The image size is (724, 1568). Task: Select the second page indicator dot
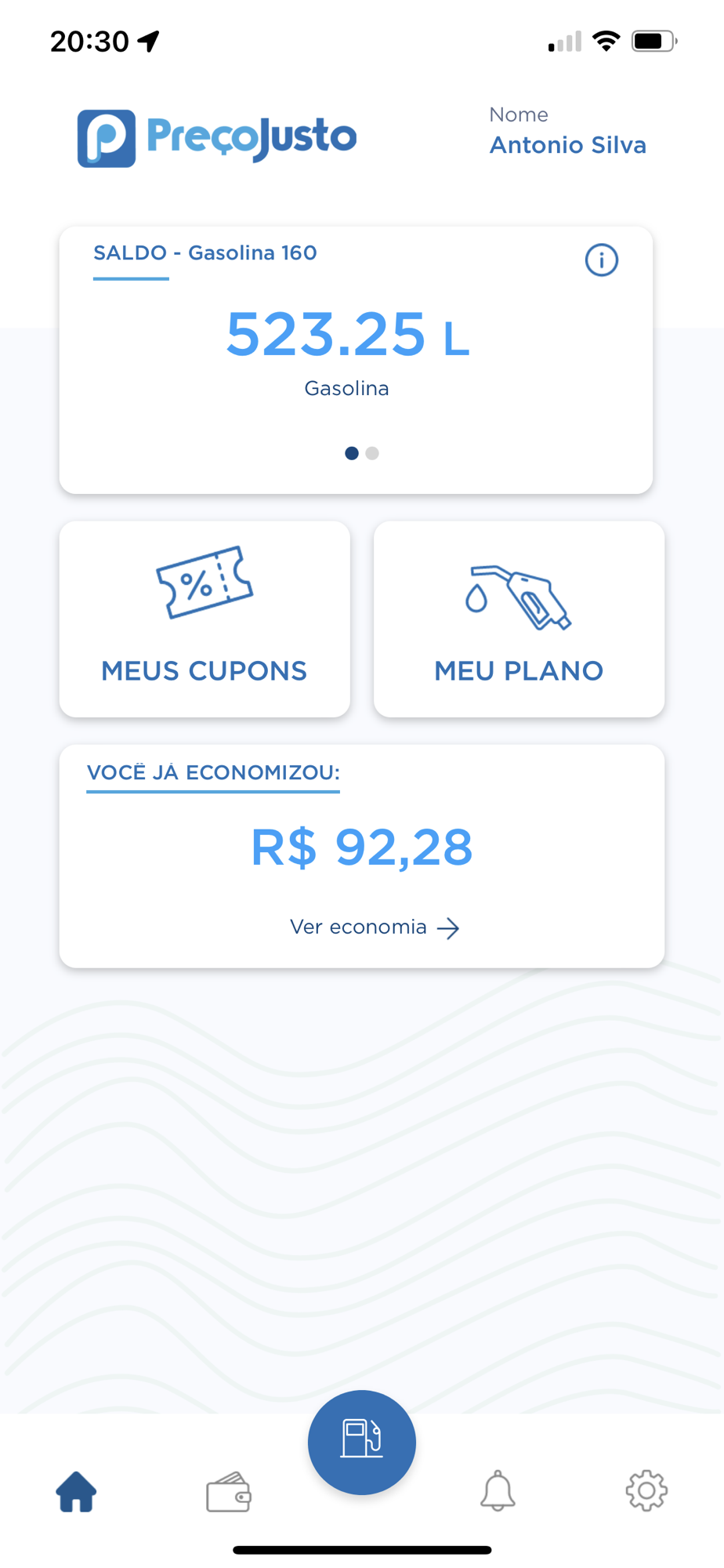372,453
